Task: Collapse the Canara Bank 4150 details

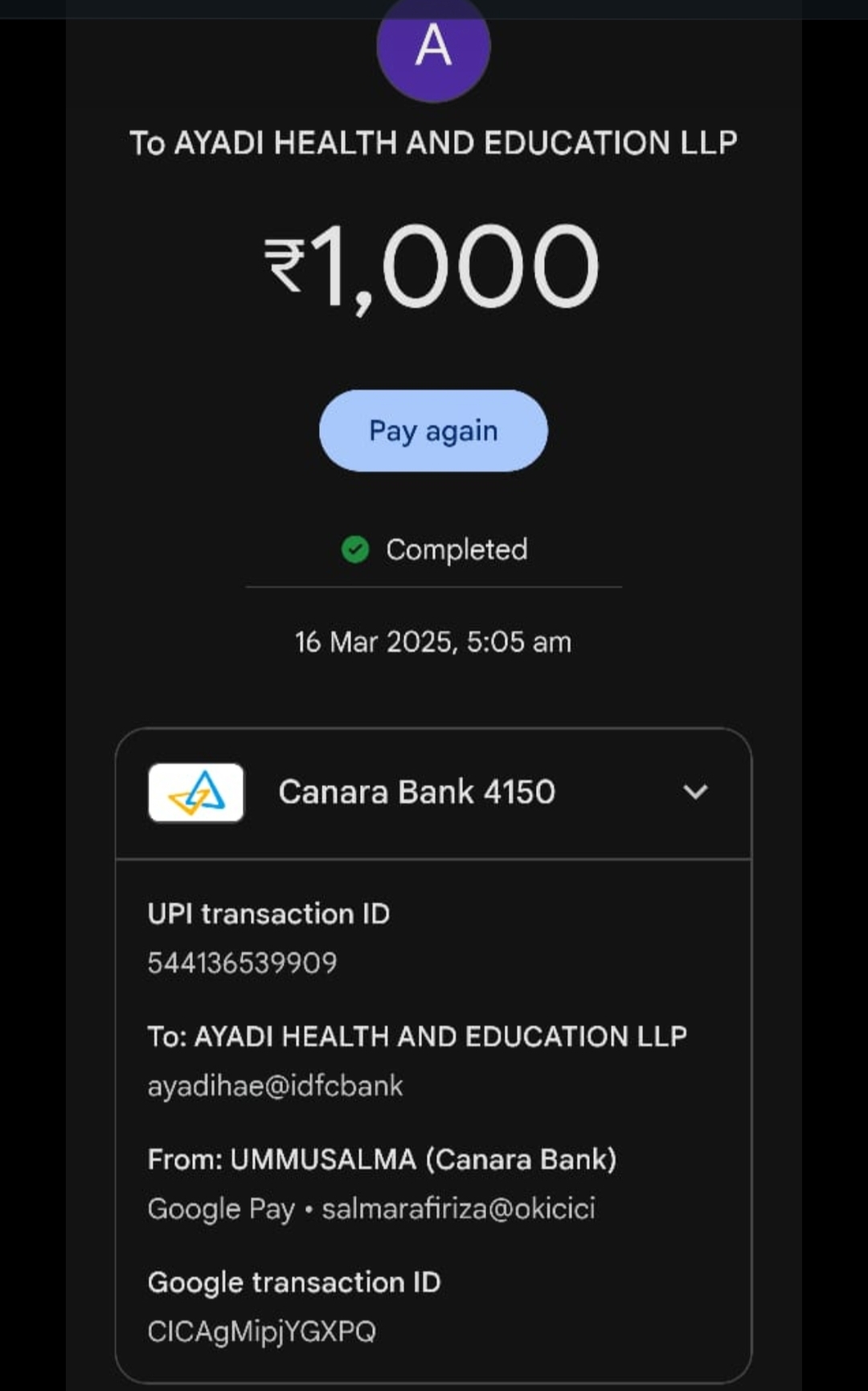Action: pyautogui.click(x=694, y=792)
